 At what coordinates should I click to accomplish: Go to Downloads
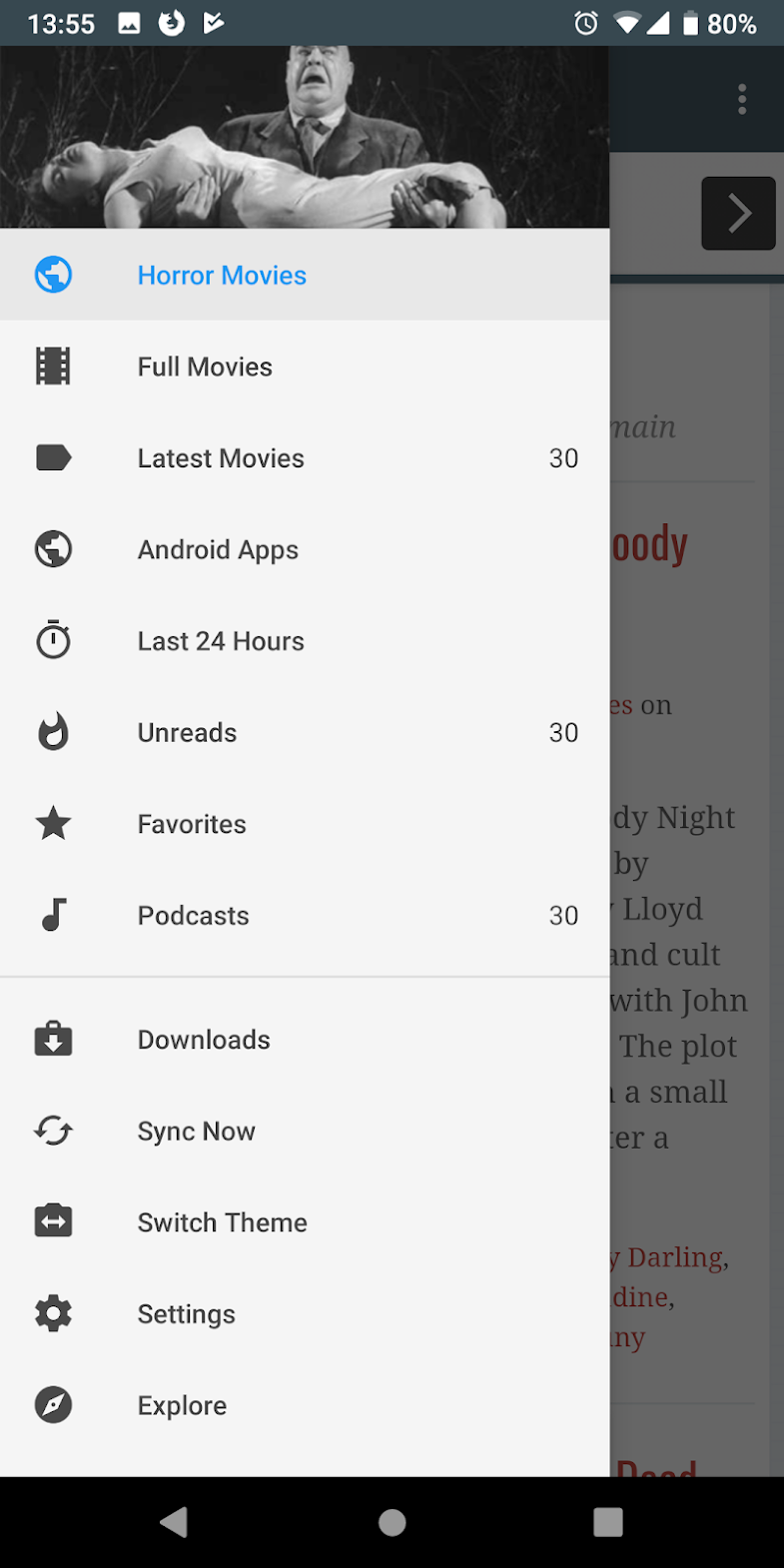pyautogui.click(x=204, y=1040)
